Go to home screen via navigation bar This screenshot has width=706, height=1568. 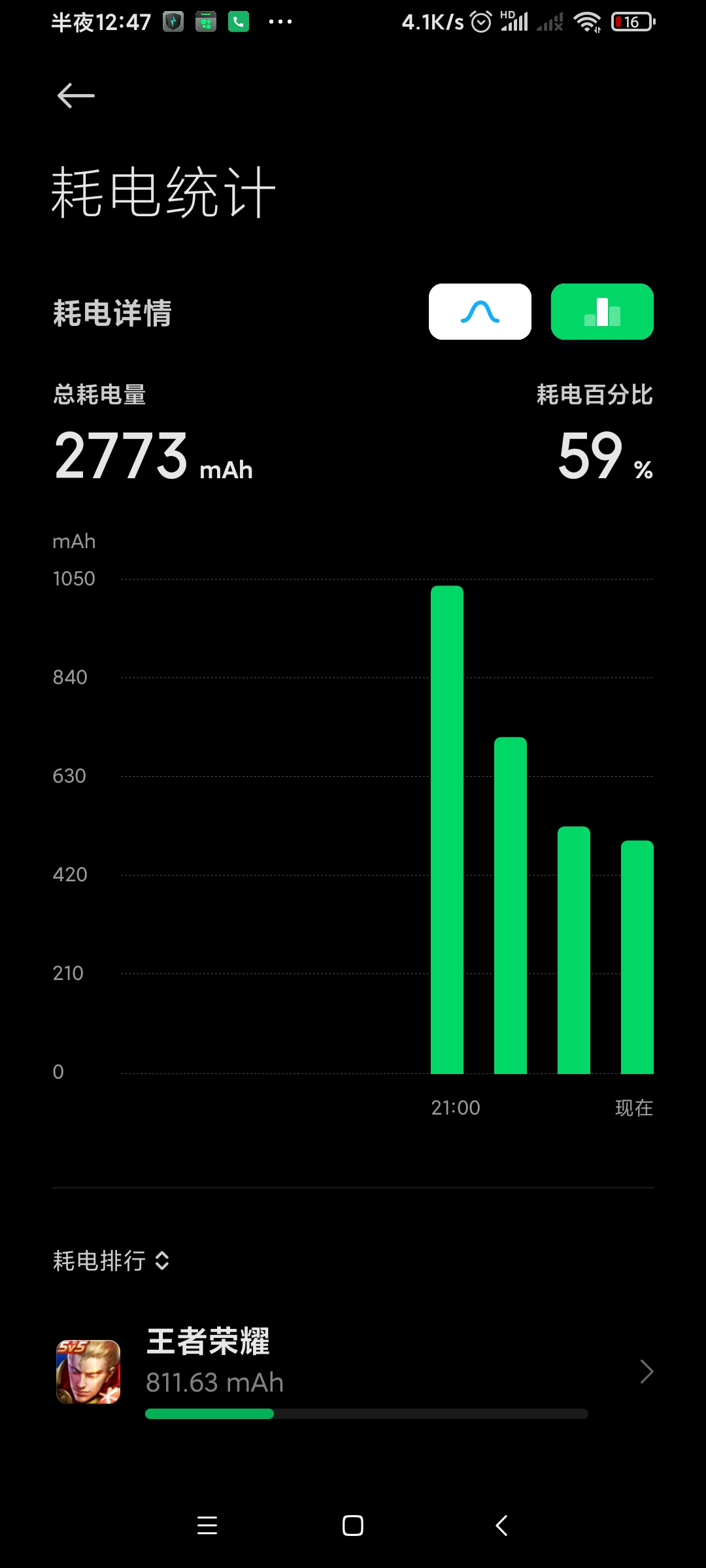tap(353, 1526)
